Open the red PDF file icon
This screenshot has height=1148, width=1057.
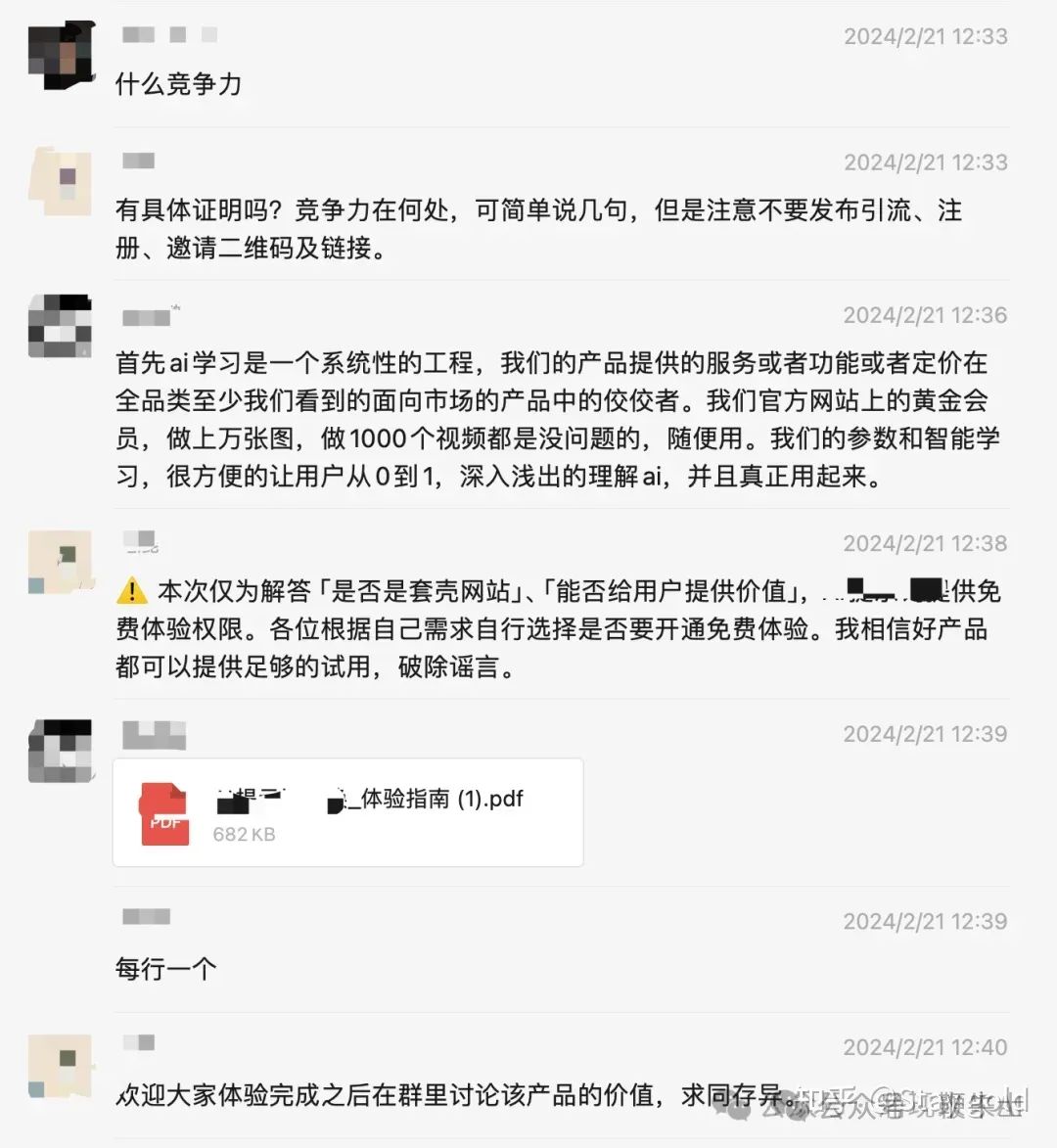click(164, 813)
